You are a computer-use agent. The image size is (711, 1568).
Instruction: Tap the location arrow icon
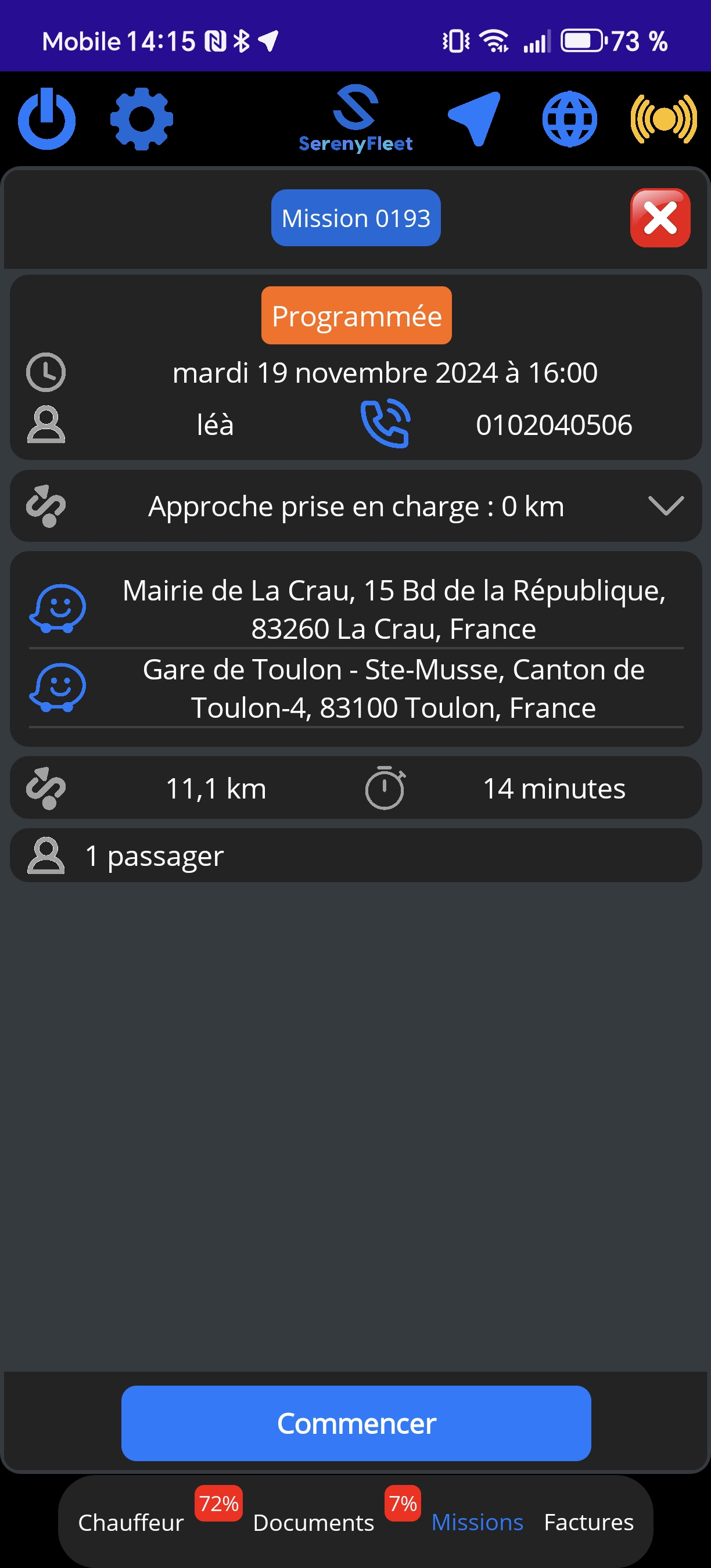click(474, 118)
